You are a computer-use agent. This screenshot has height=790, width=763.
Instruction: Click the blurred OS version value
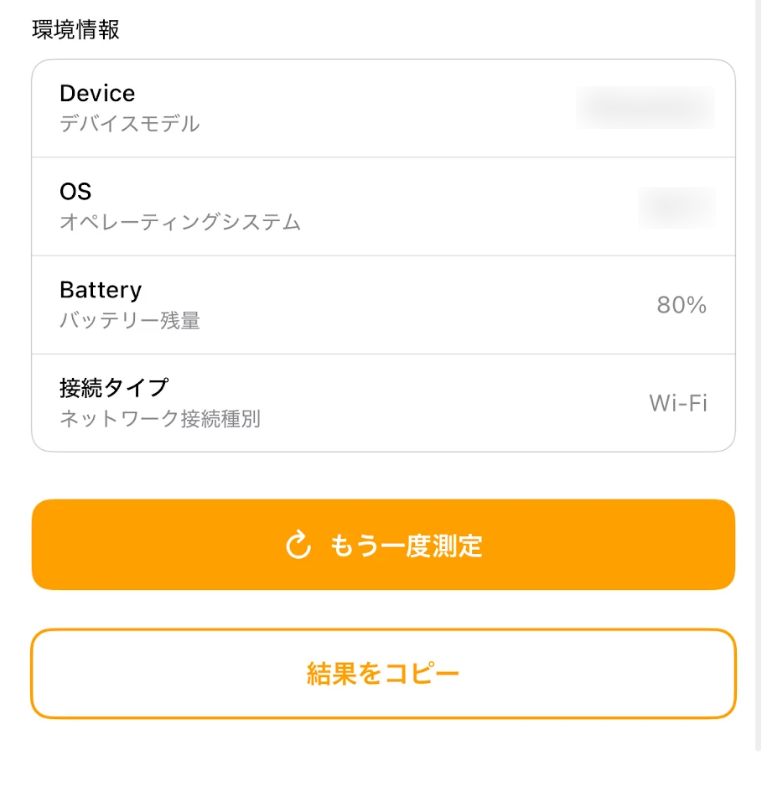point(677,207)
